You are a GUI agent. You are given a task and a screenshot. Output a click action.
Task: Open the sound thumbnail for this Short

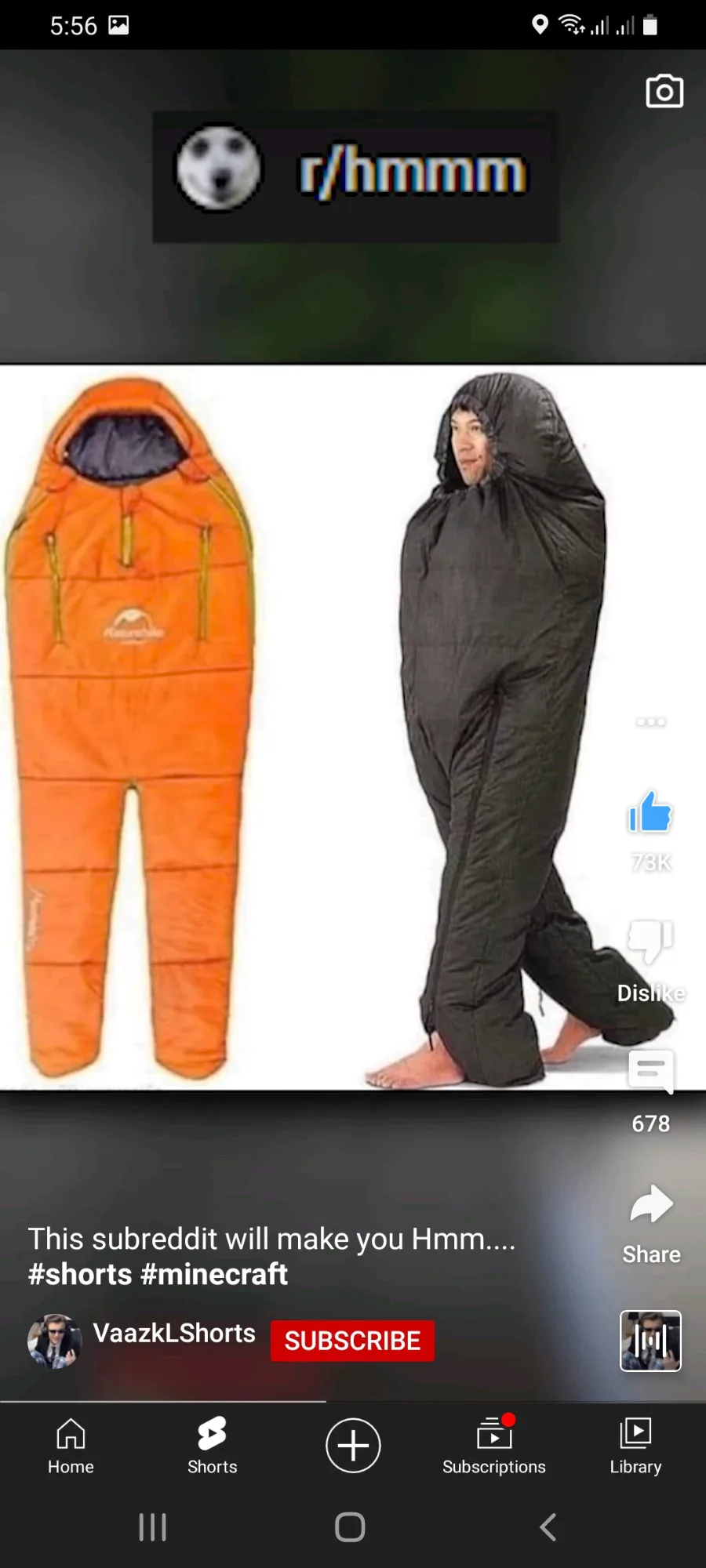coord(650,1341)
